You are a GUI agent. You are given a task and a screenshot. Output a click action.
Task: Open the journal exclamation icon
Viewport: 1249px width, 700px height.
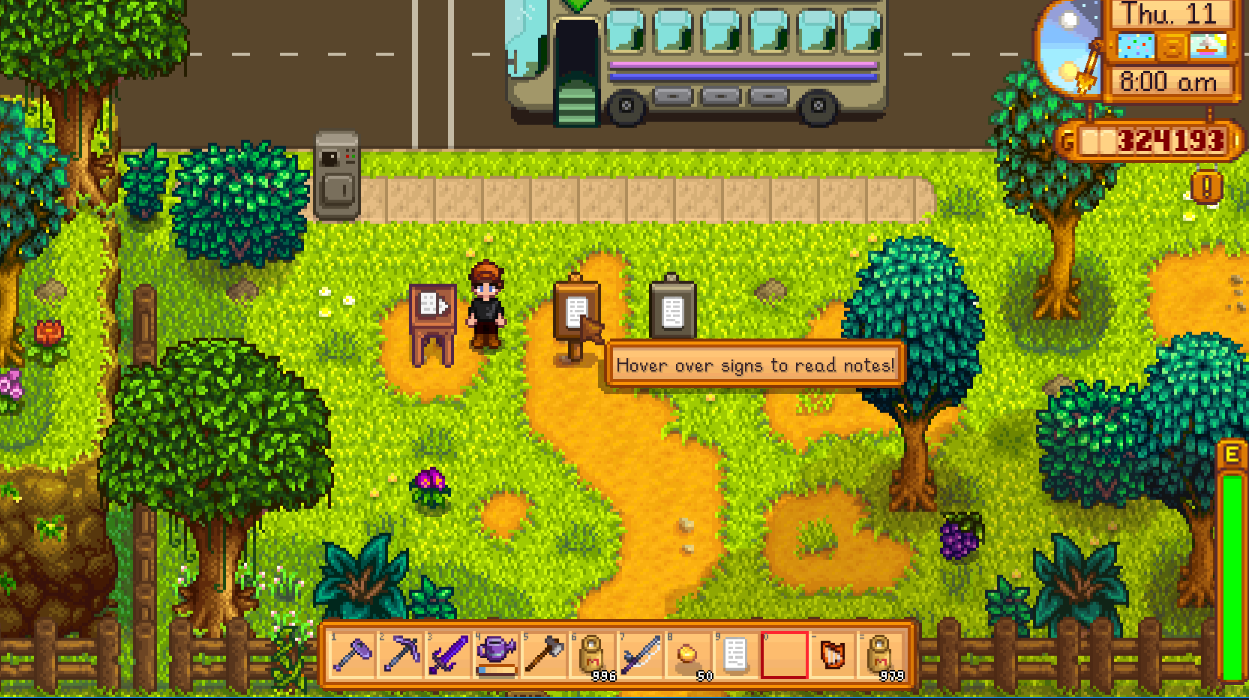click(x=1207, y=186)
